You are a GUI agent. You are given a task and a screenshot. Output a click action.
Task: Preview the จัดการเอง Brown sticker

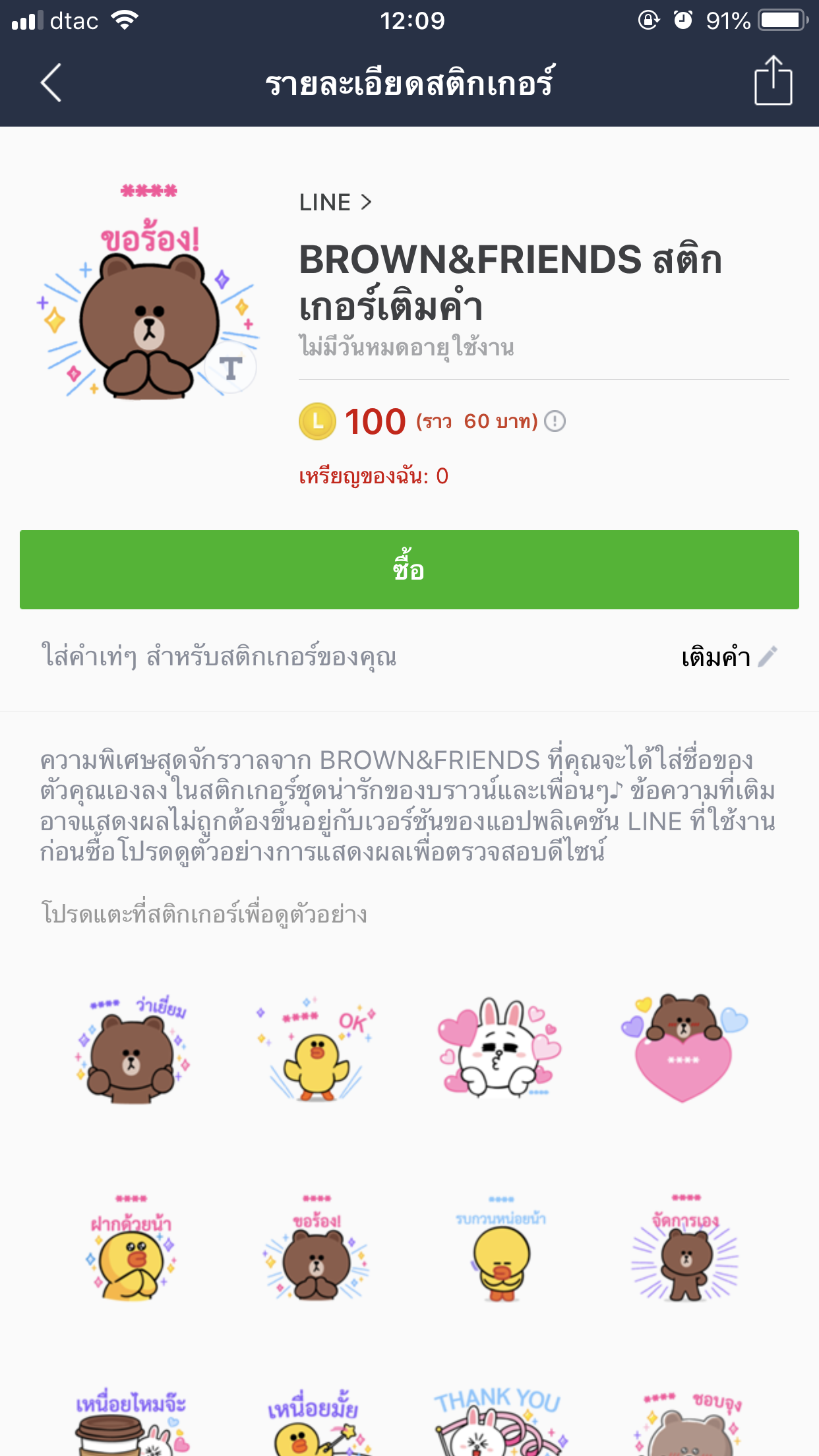click(684, 1248)
